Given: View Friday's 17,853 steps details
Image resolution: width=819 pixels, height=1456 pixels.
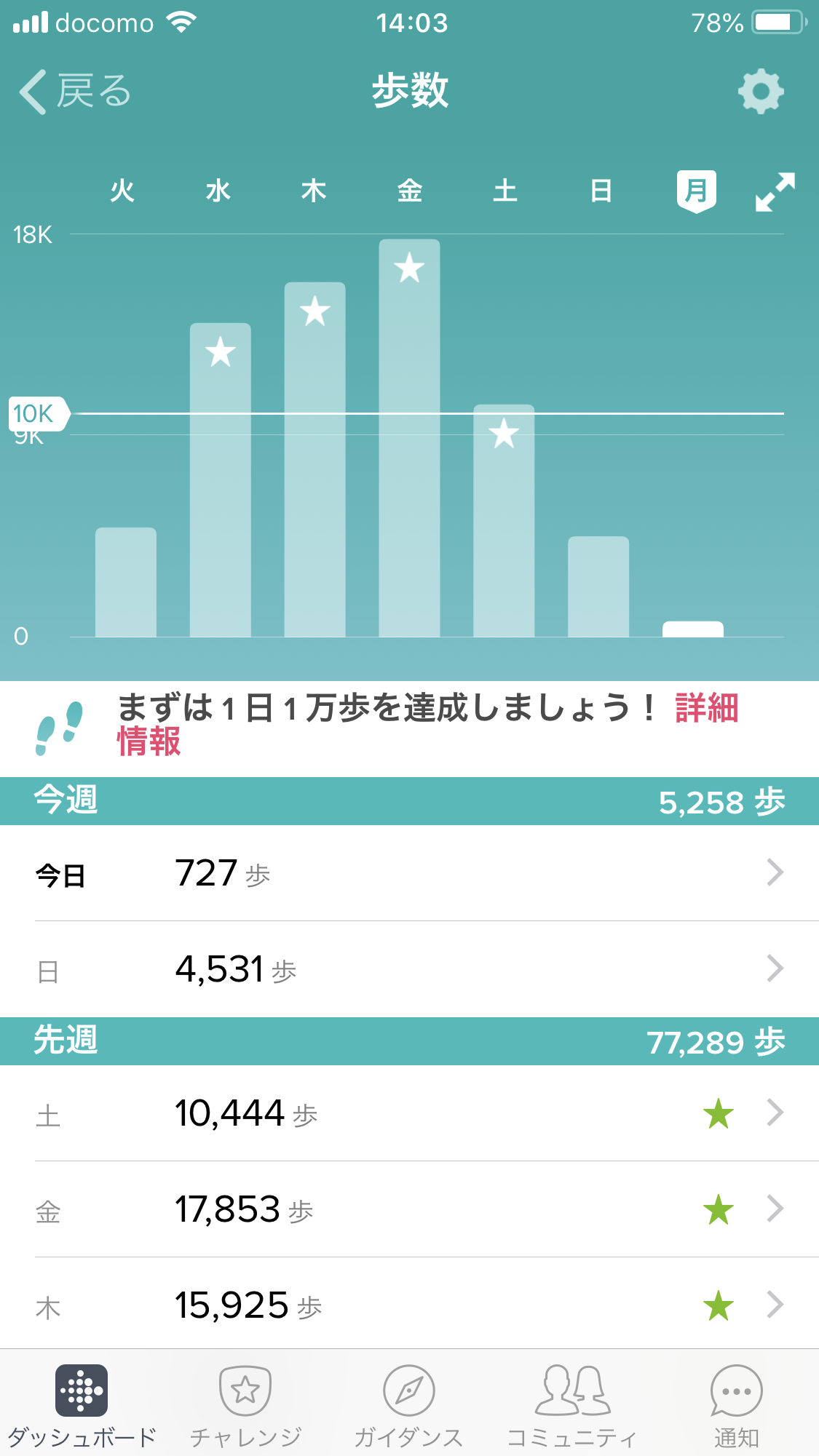Looking at the screenshot, I should click(x=409, y=1209).
